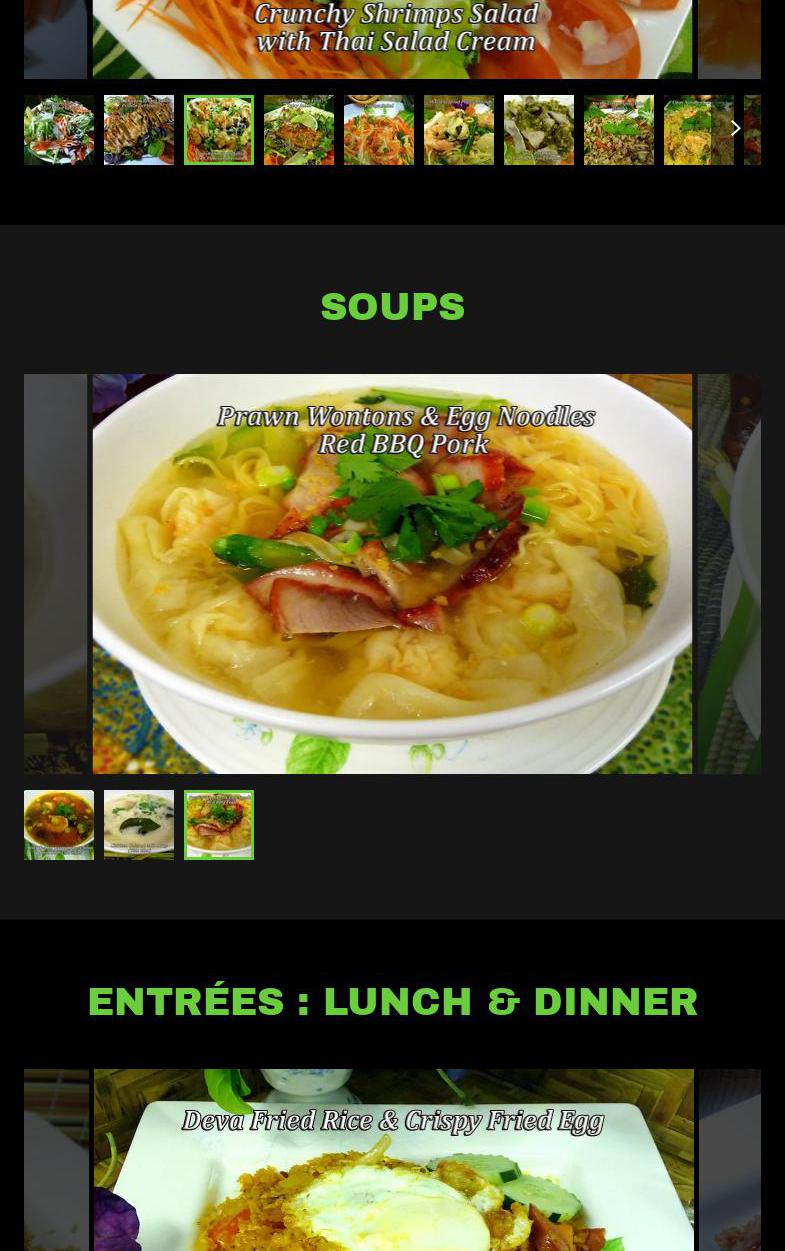The image size is (785, 1251).
Task: Open the Crunchy Shrimps Salad main photo
Action: [392, 38]
